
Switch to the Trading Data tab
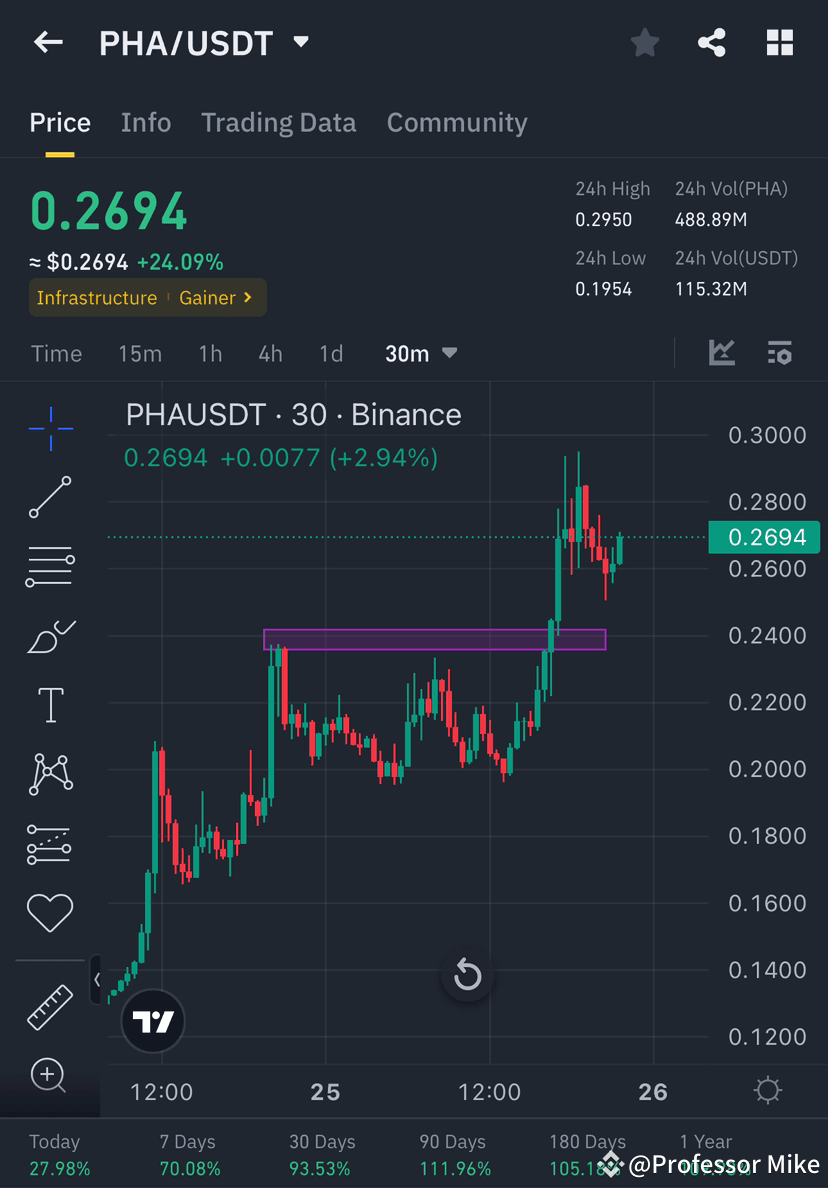point(278,122)
